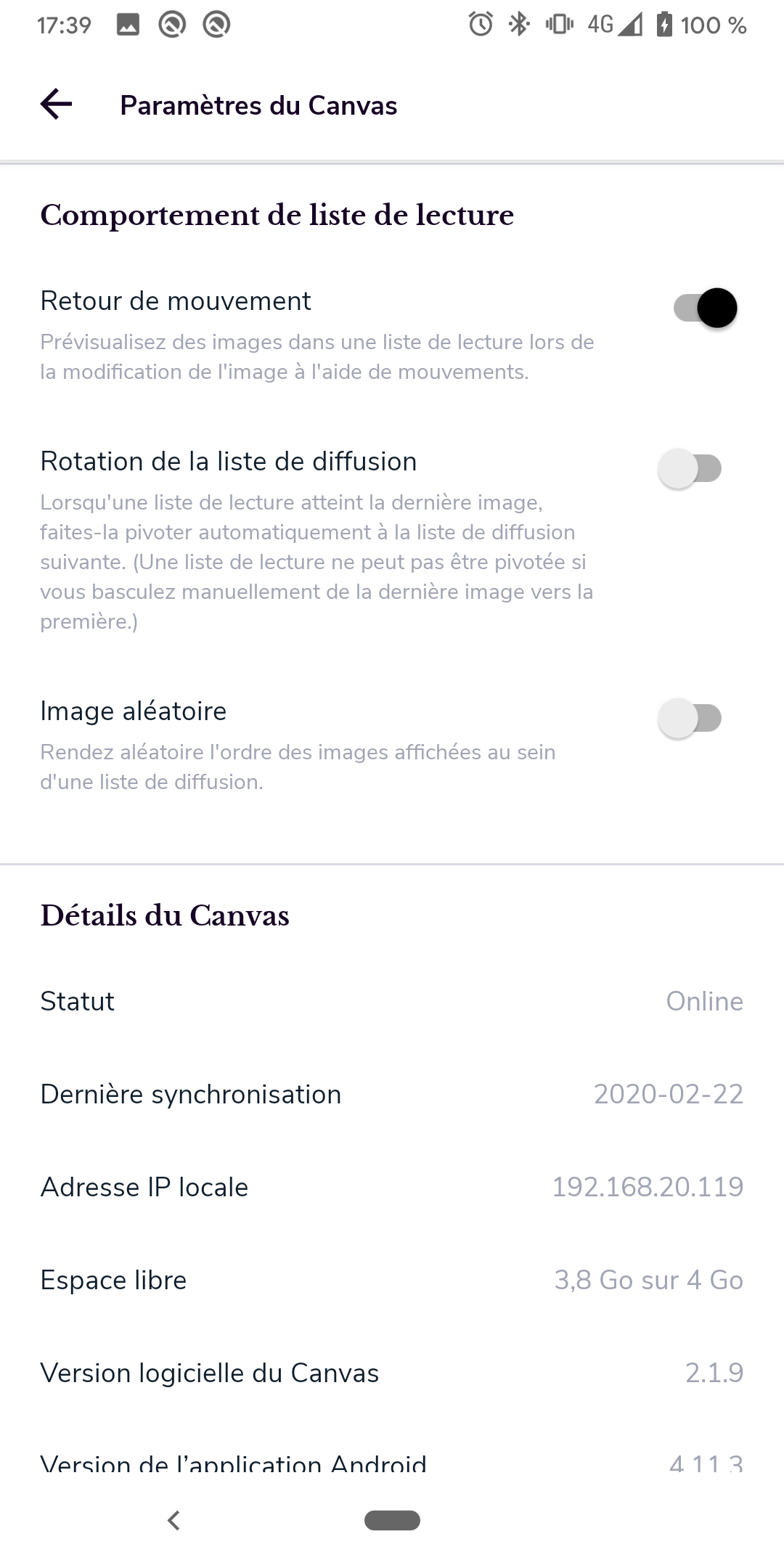This screenshot has width=784, height=1568.
Task: Tap the home pill in navigation bar
Action: coord(392,1520)
